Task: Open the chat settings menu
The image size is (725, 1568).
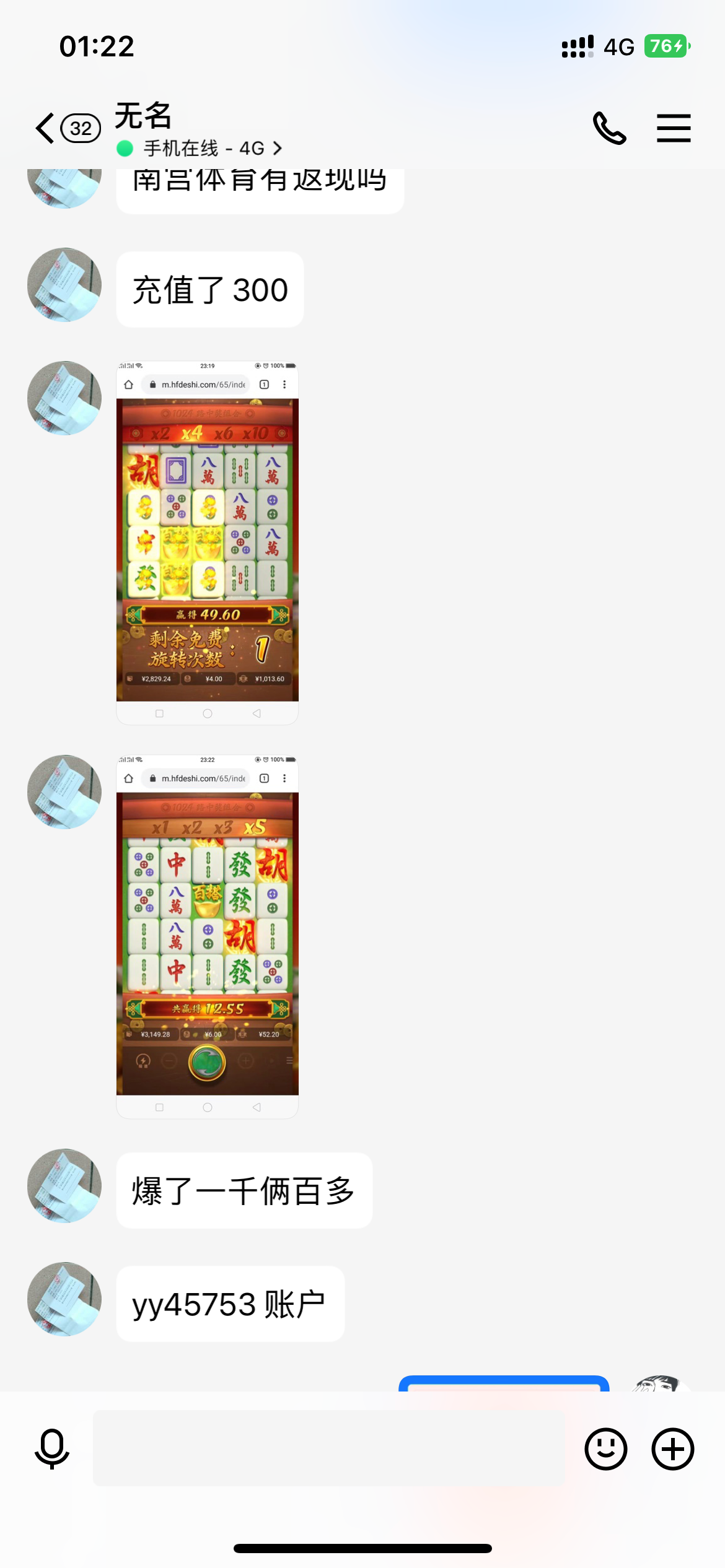Action: coord(674,128)
